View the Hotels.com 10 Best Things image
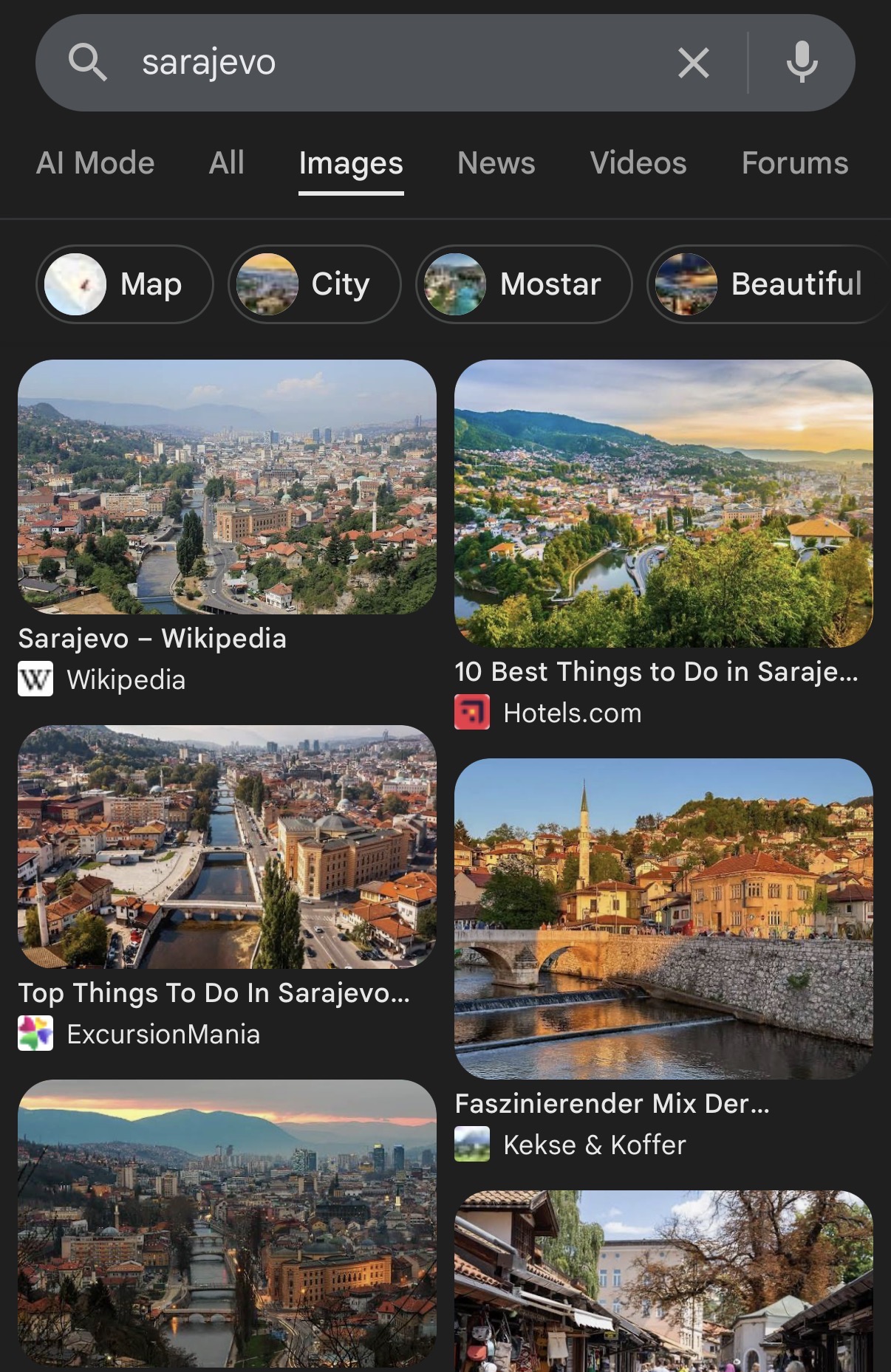This screenshot has height=1372, width=891. (x=663, y=504)
